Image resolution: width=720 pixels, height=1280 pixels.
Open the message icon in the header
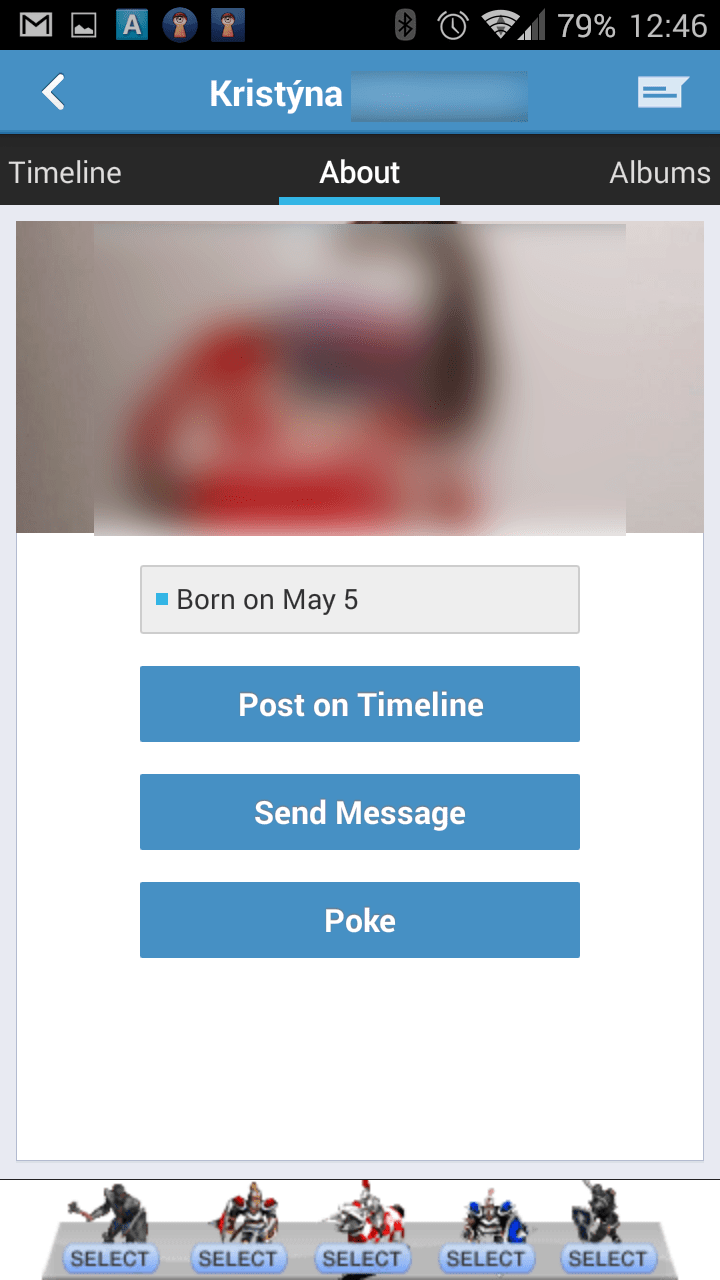coord(664,93)
